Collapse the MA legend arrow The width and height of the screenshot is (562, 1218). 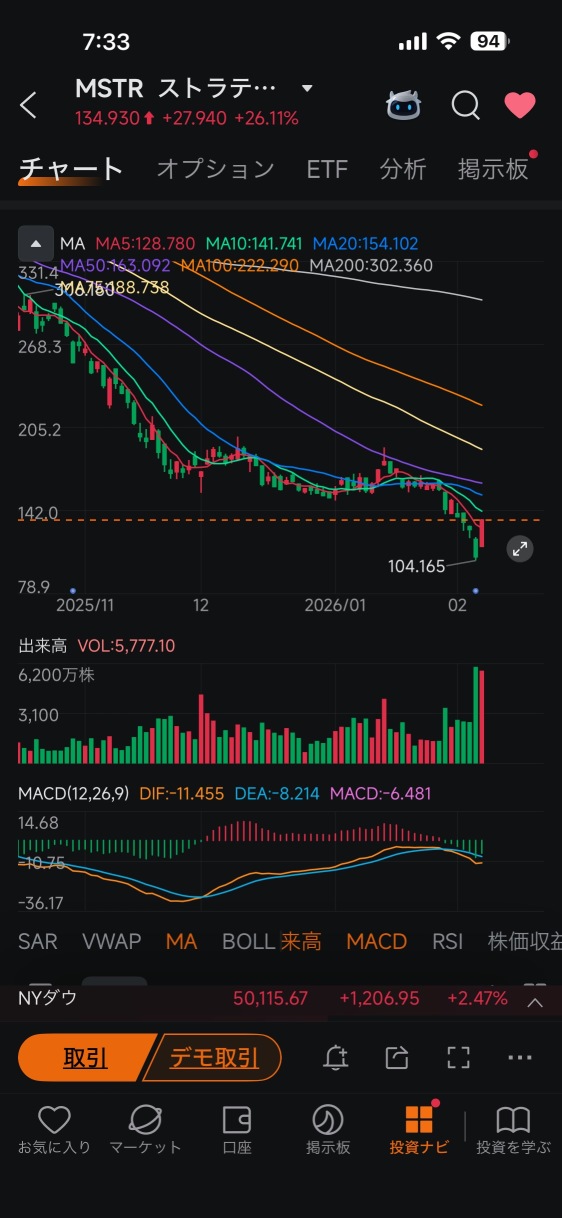36,243
